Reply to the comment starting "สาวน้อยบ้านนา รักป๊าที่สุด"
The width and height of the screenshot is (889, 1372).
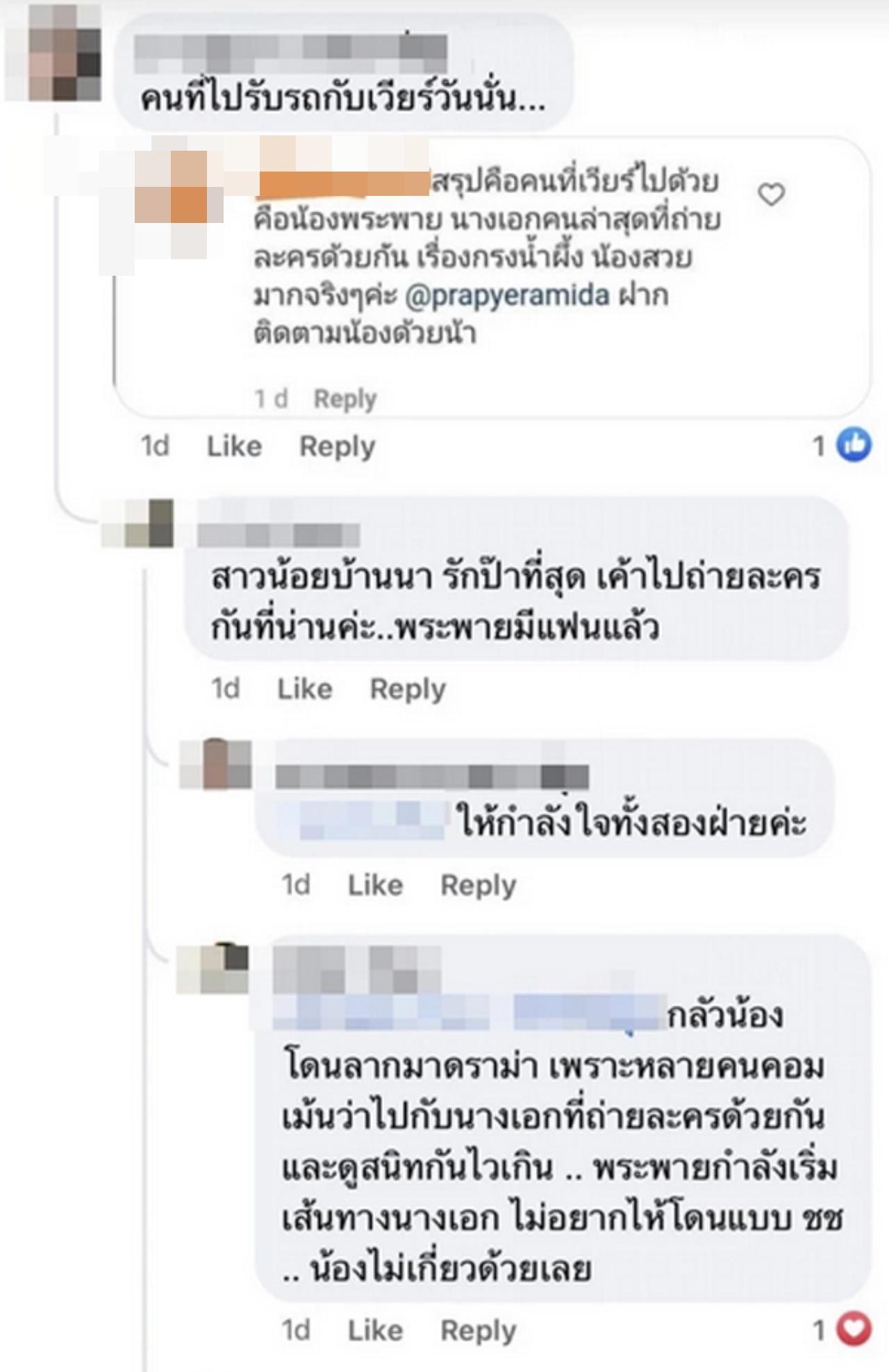pyautogui.click(x=408, y=689)
